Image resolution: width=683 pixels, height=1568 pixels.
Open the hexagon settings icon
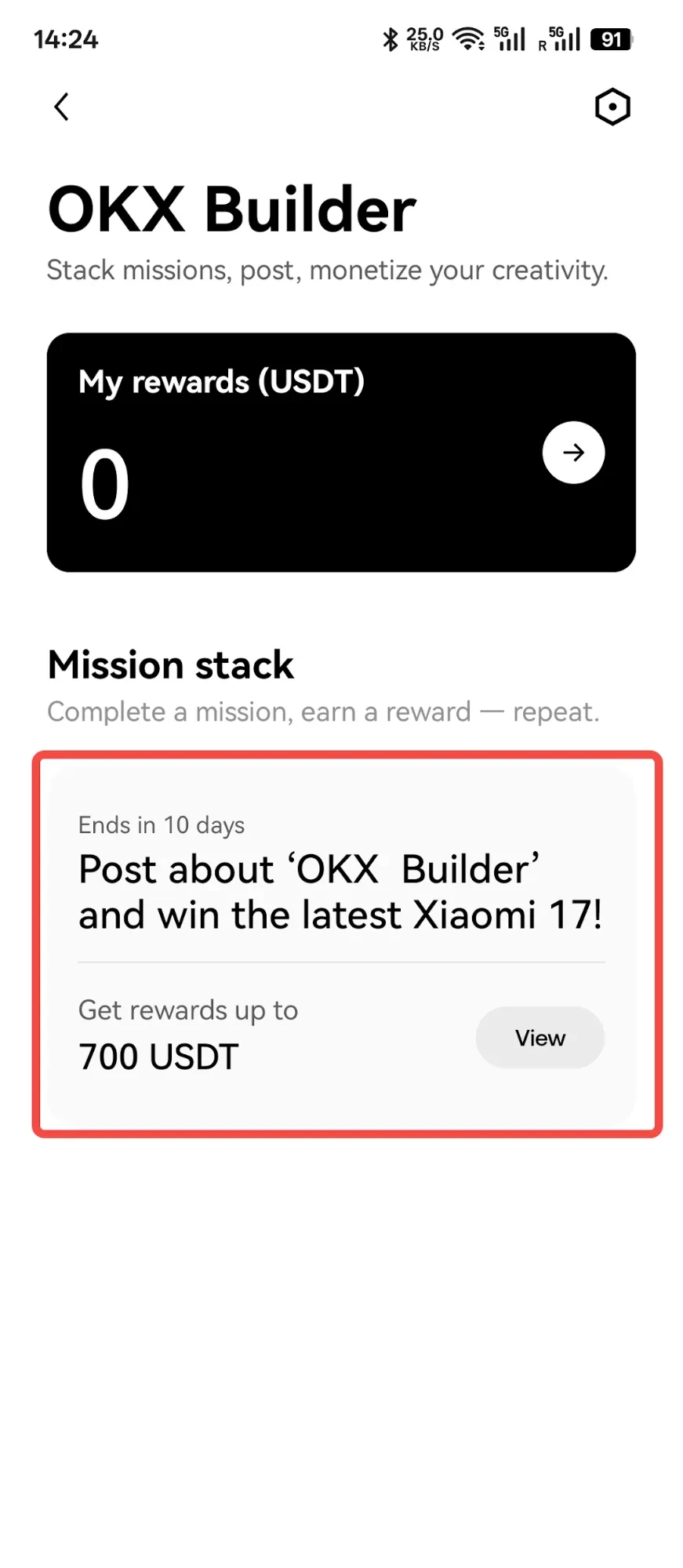click(x=612, y=107)
